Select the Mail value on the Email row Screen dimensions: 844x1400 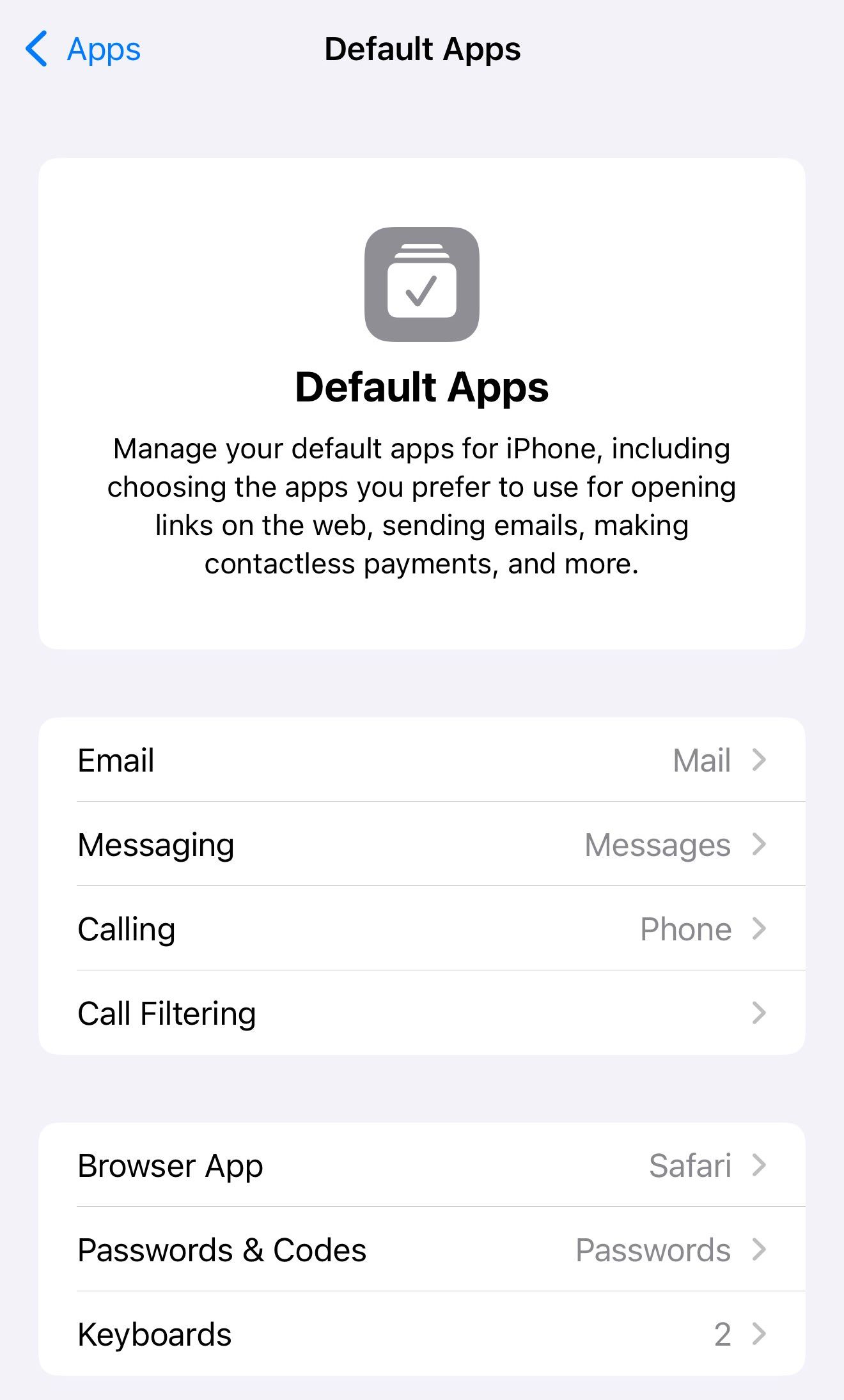pos(702,759)
